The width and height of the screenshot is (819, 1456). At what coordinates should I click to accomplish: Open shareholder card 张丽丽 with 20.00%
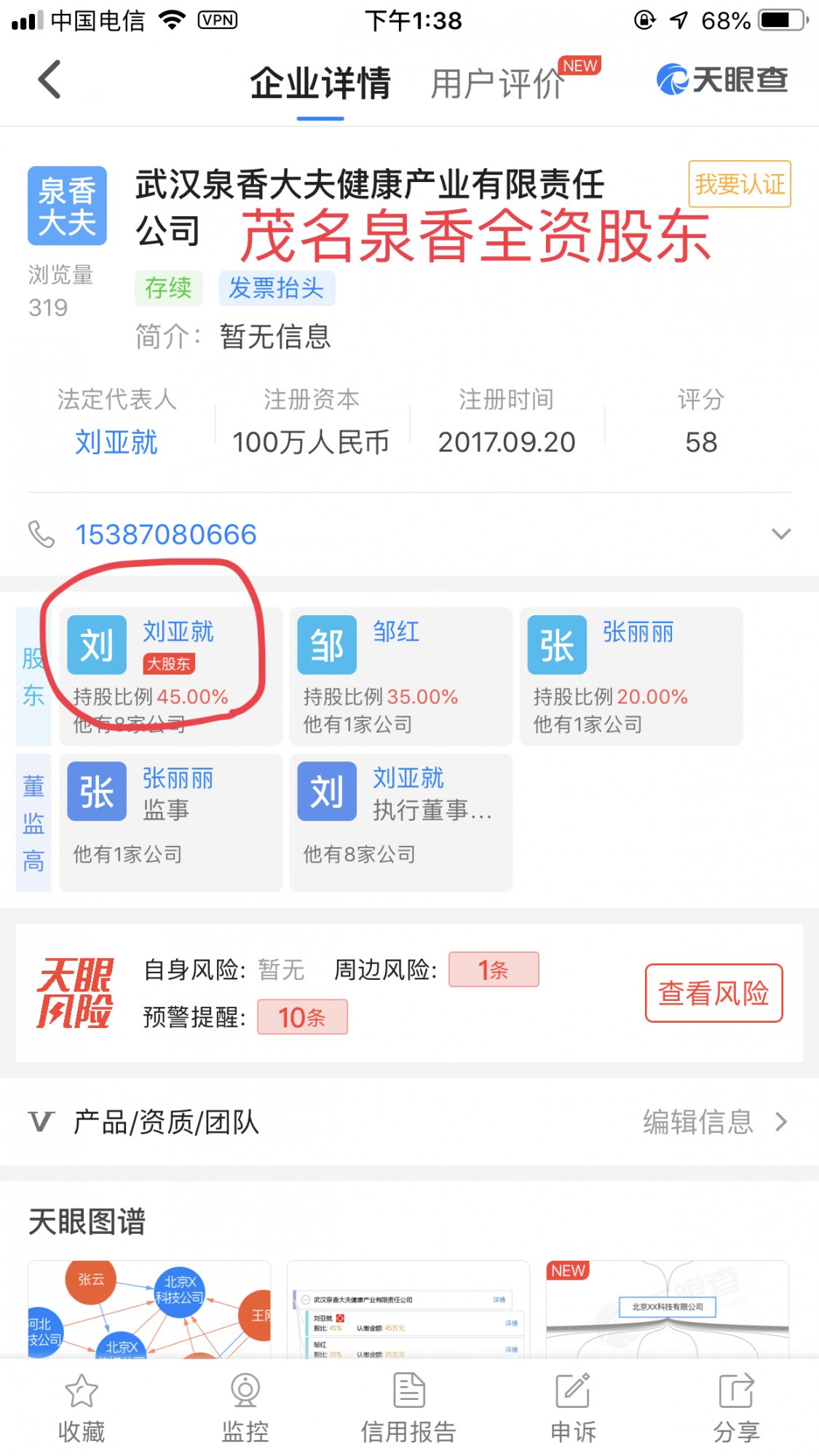coord(630,676)
